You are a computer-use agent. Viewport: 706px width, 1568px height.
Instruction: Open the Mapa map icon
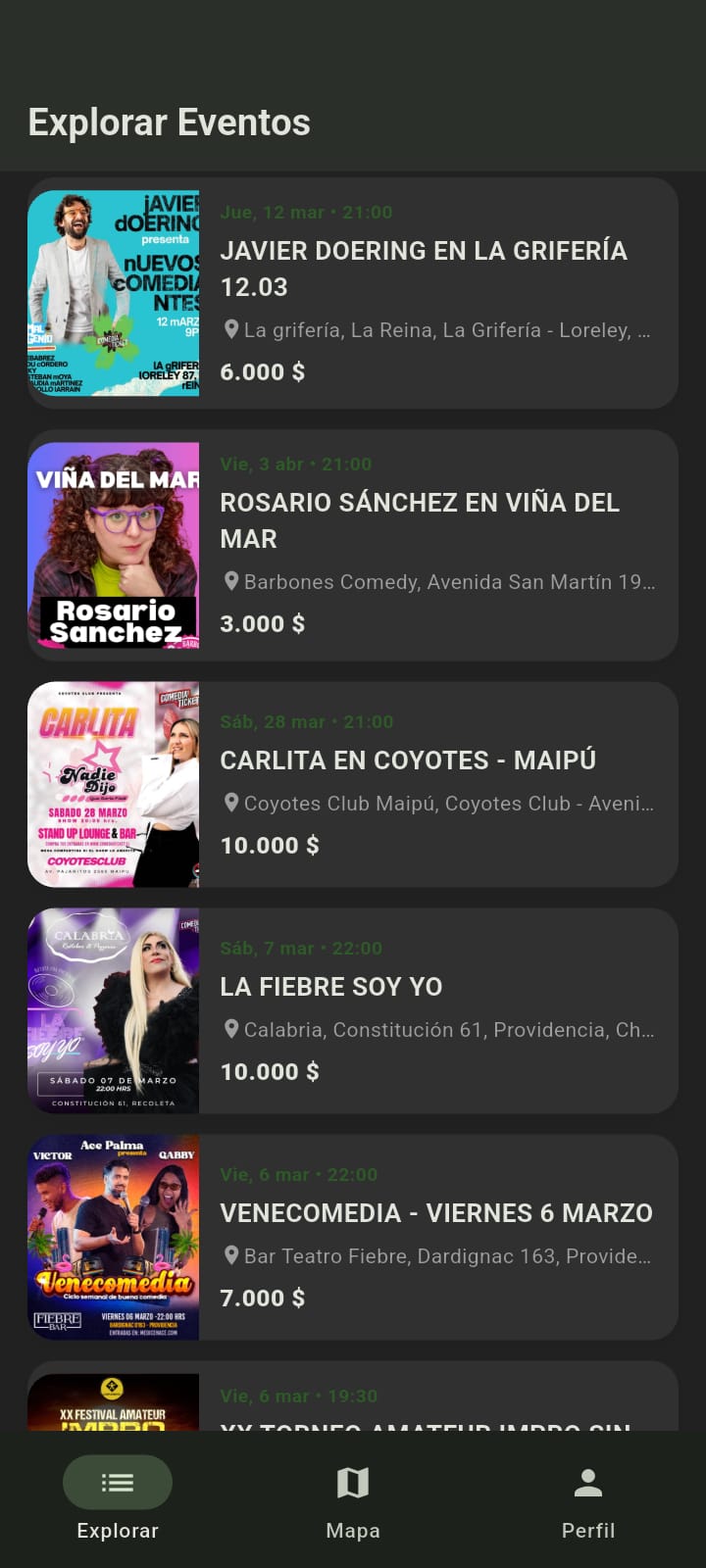point(353,1482)
